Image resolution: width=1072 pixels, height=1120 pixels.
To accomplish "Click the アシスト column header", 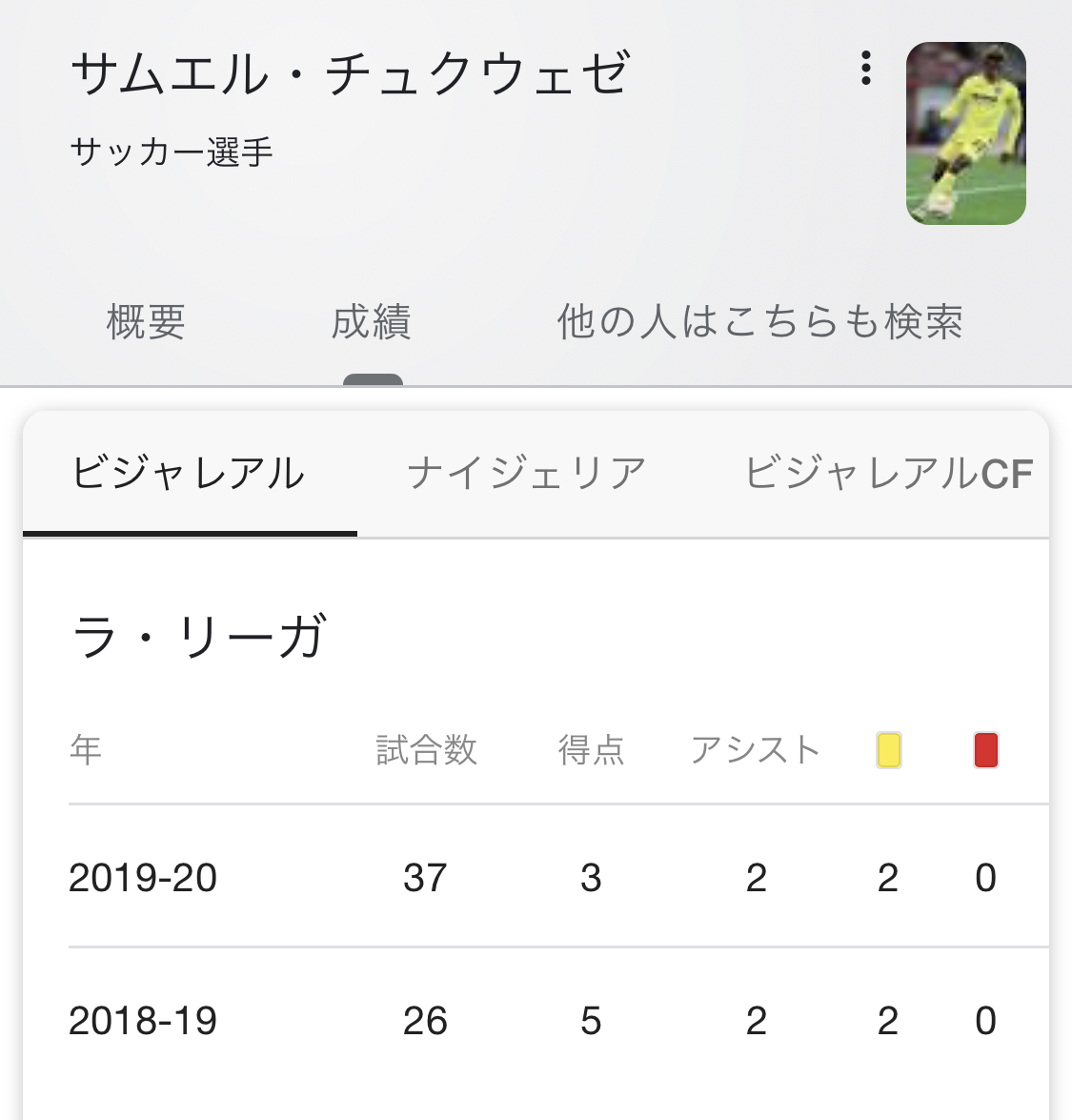I will click(755, 749).
